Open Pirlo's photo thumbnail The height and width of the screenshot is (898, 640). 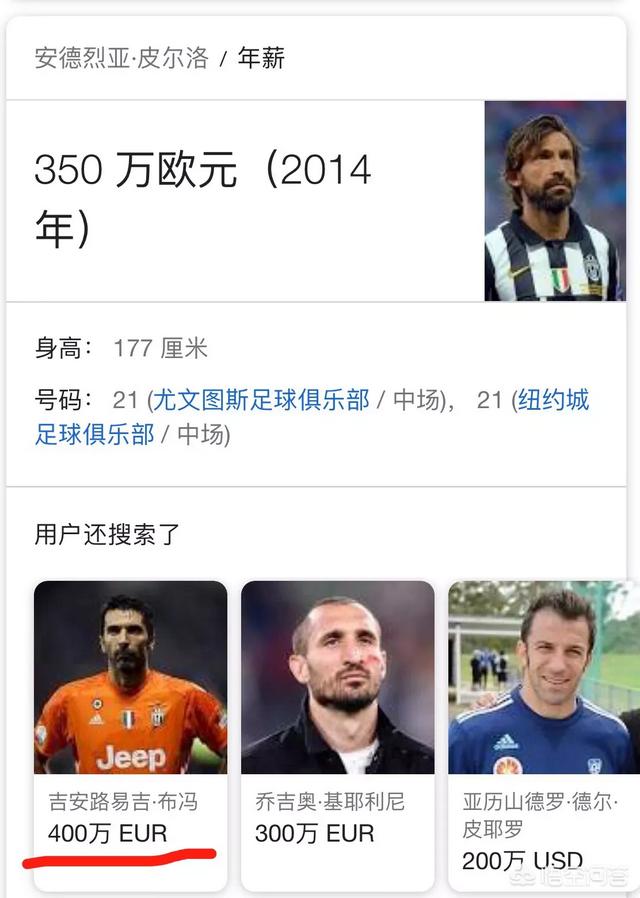point(555,200)
